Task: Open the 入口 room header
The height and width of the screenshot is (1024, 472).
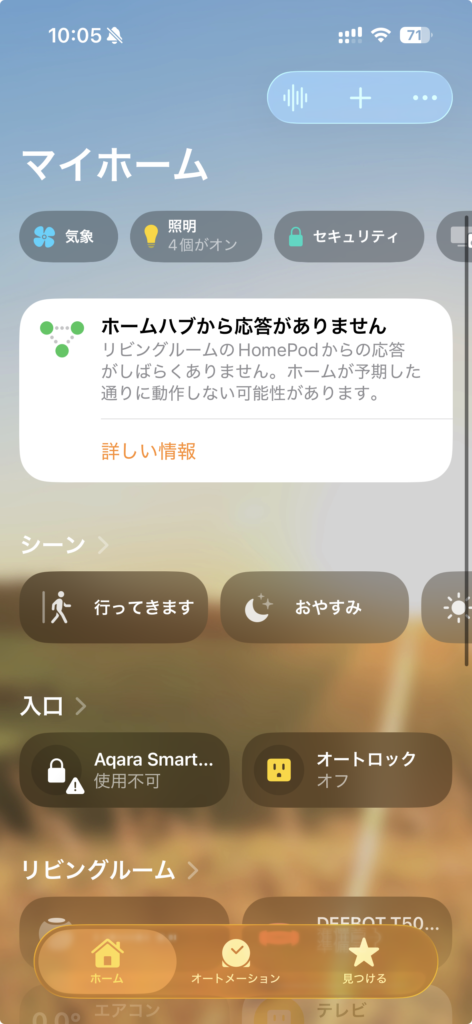Action: coord(54,706)
